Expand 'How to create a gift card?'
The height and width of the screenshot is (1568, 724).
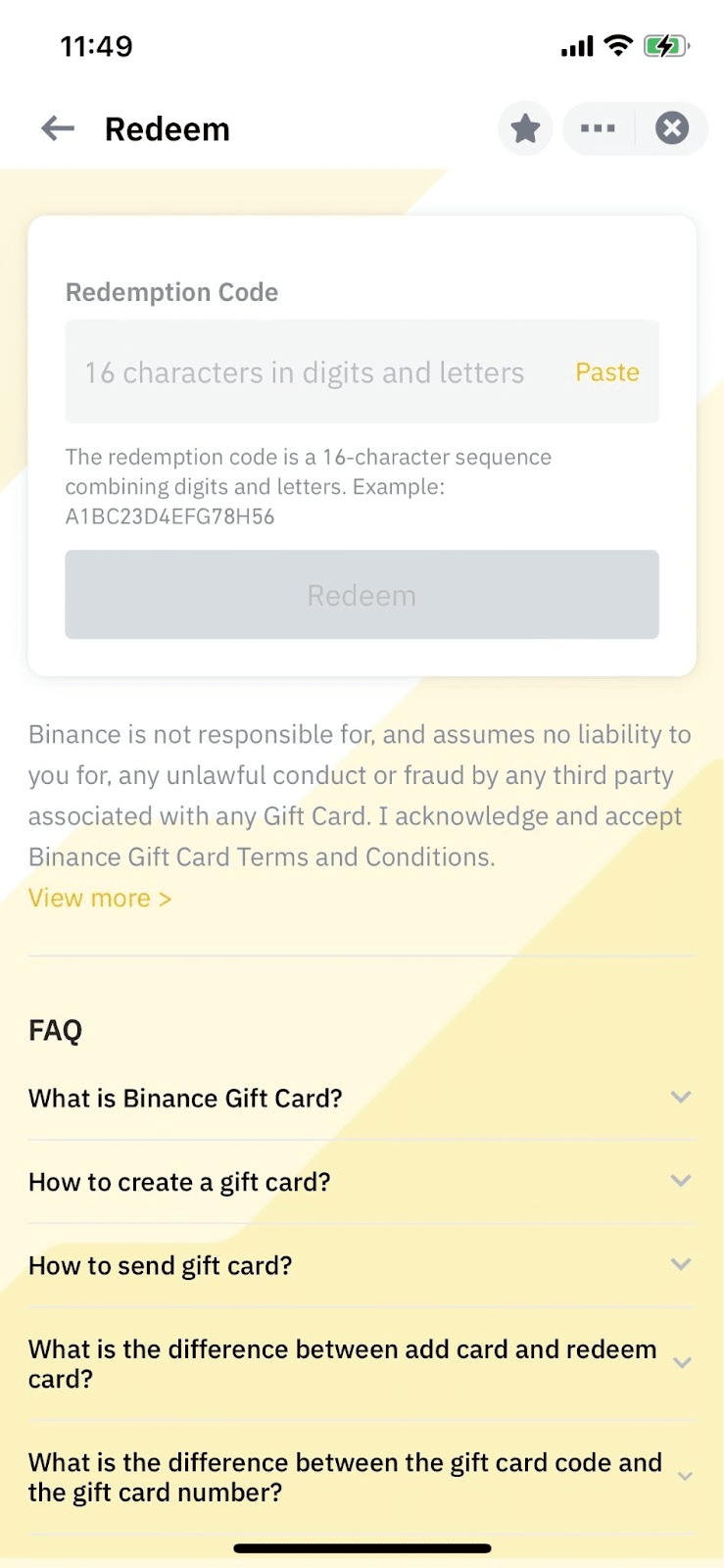click(361, 1182)
